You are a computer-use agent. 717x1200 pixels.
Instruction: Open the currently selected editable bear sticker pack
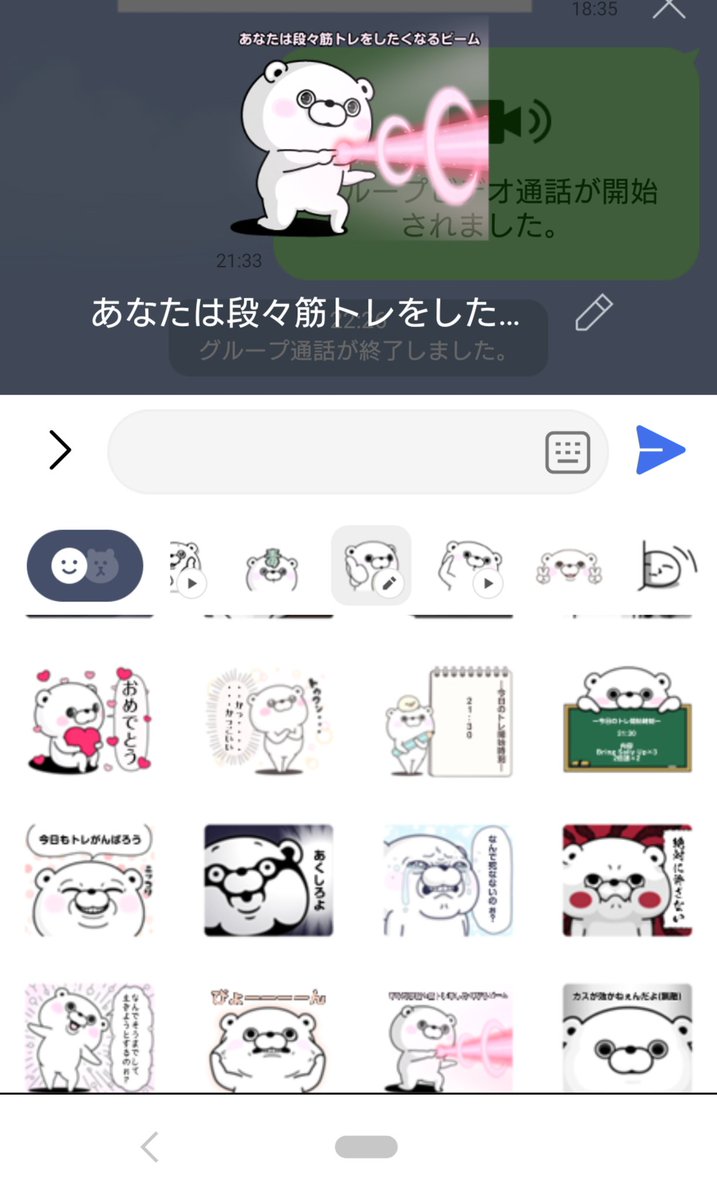coord(370,566)
